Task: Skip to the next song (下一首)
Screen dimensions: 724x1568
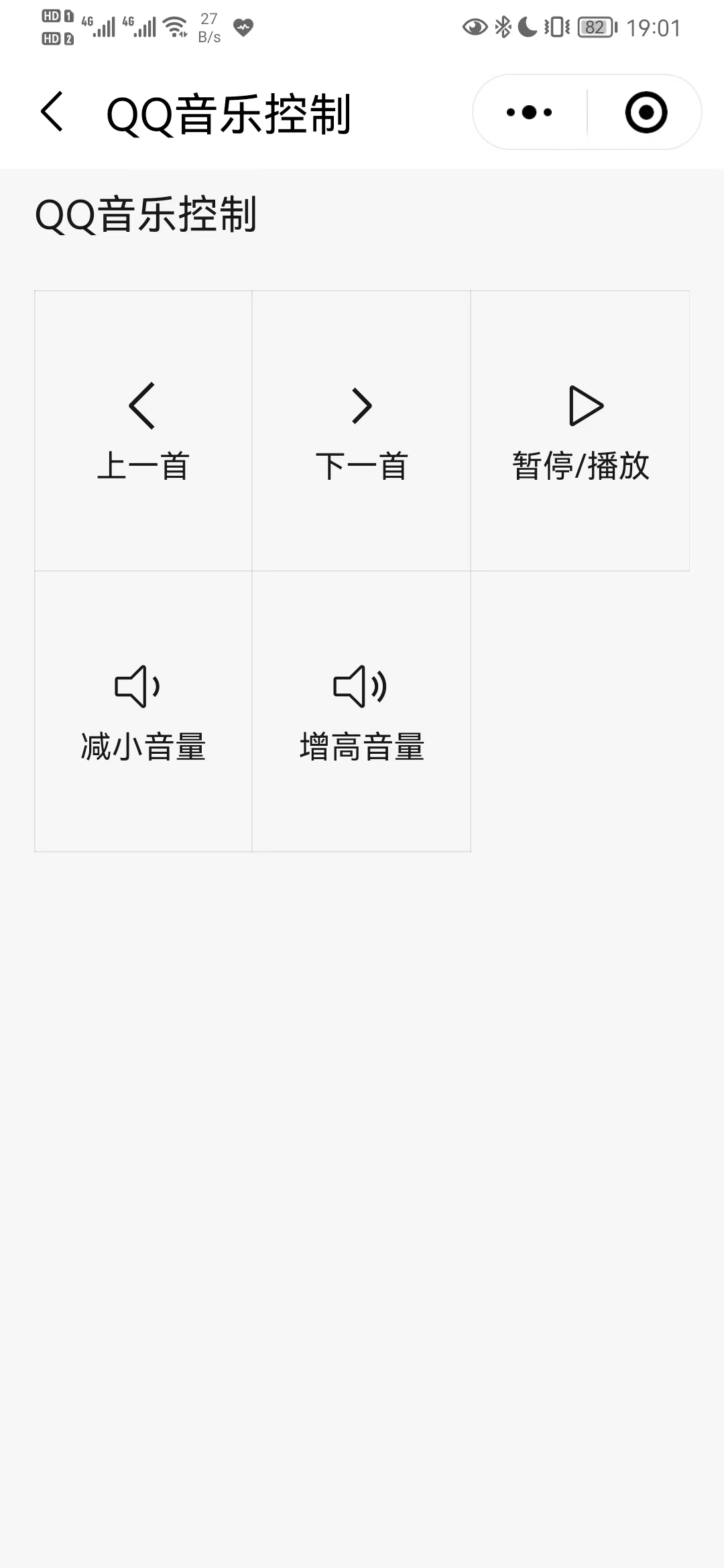Action: 361,431
